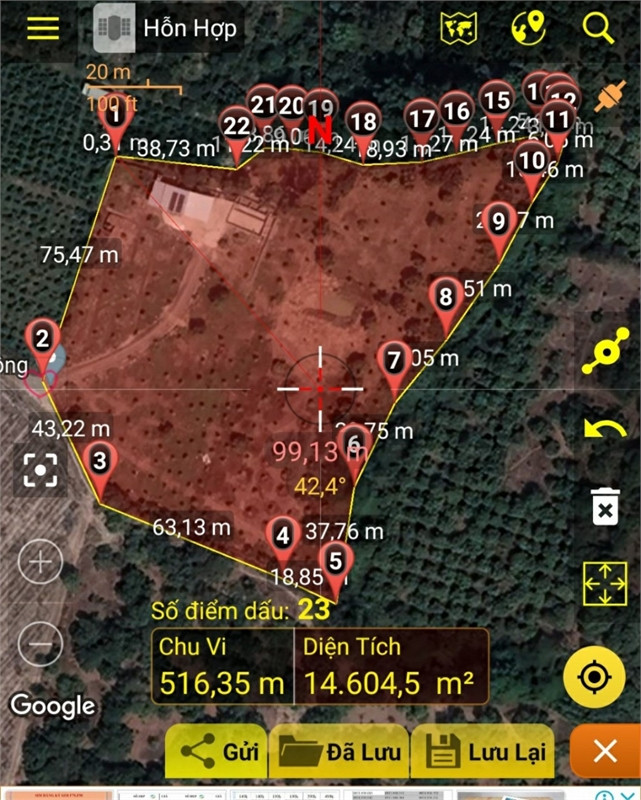Open the search magnifier

598,28
